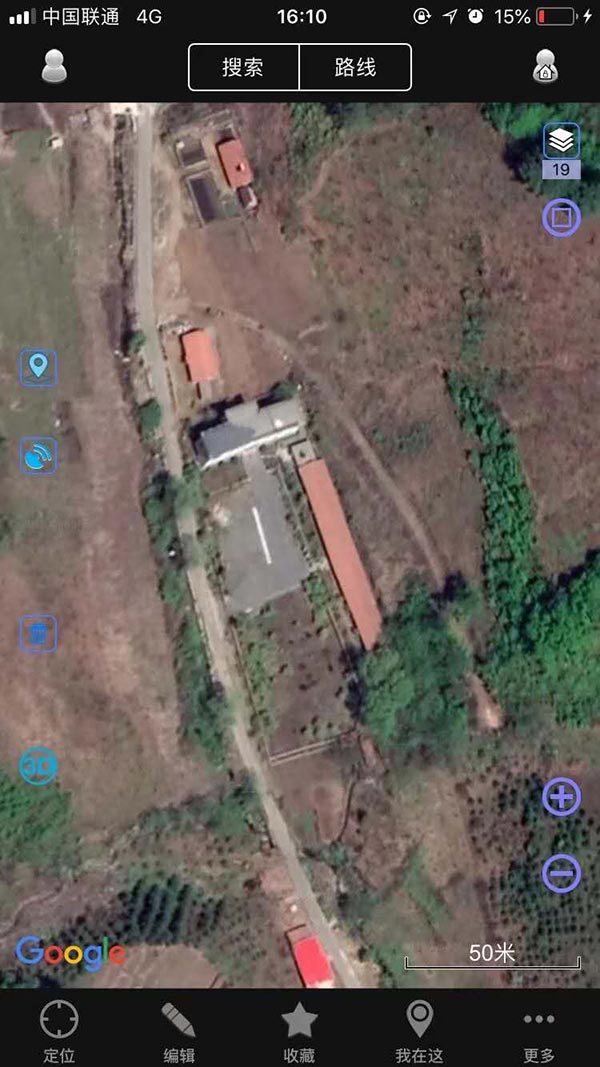The width and height of the screenshot is (600, 1067).
Task: Zoom out with the minus button
Action: tap(561, 873)
